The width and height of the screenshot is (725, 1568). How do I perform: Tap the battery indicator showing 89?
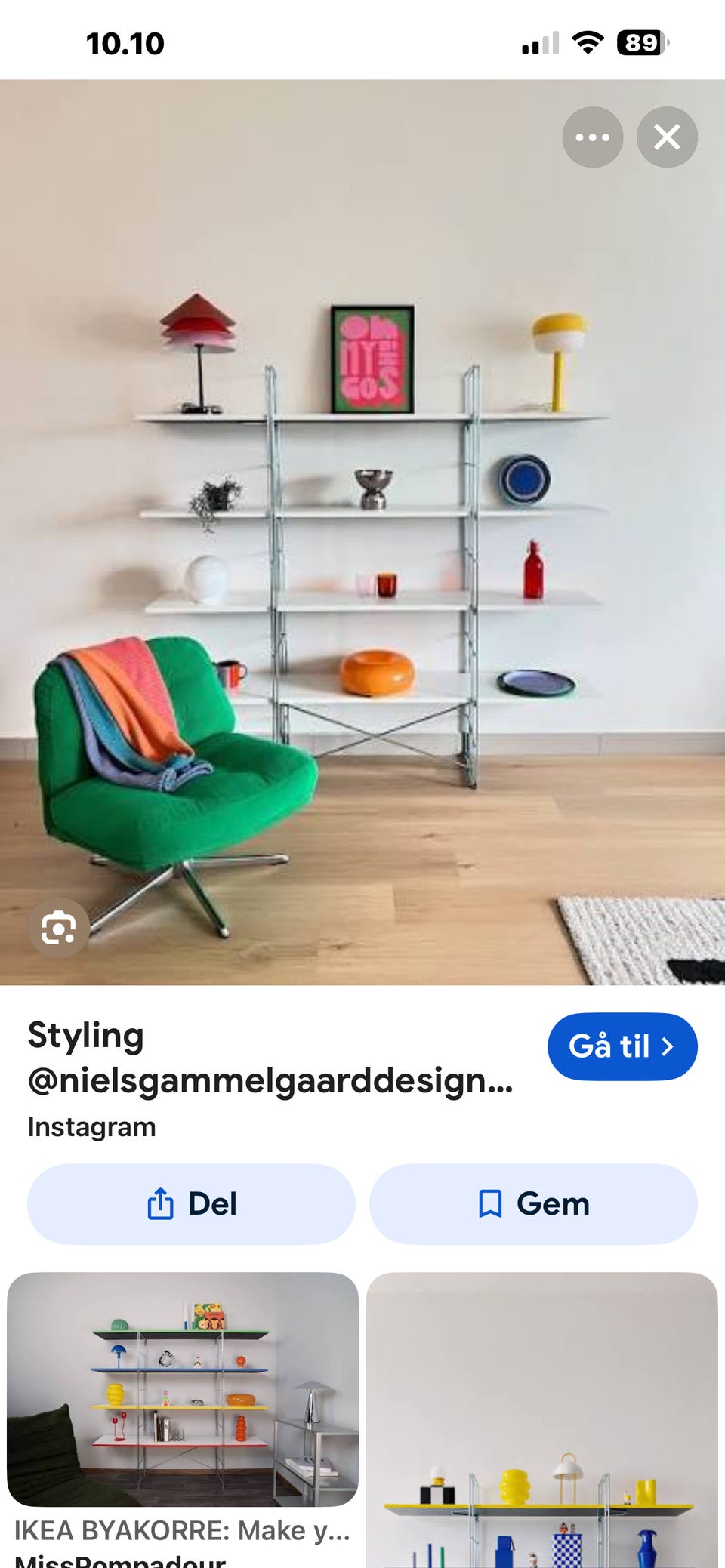pos(642,44)
